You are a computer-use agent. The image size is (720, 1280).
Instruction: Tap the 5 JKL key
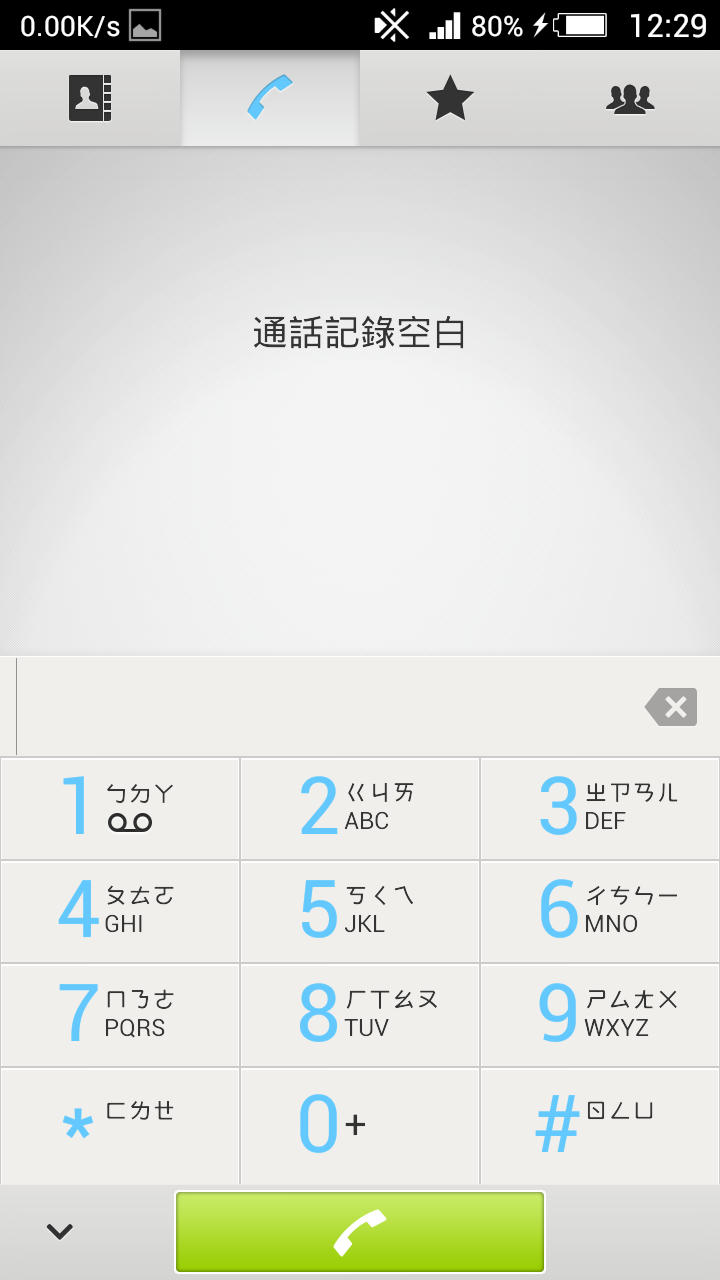[360, 911]
